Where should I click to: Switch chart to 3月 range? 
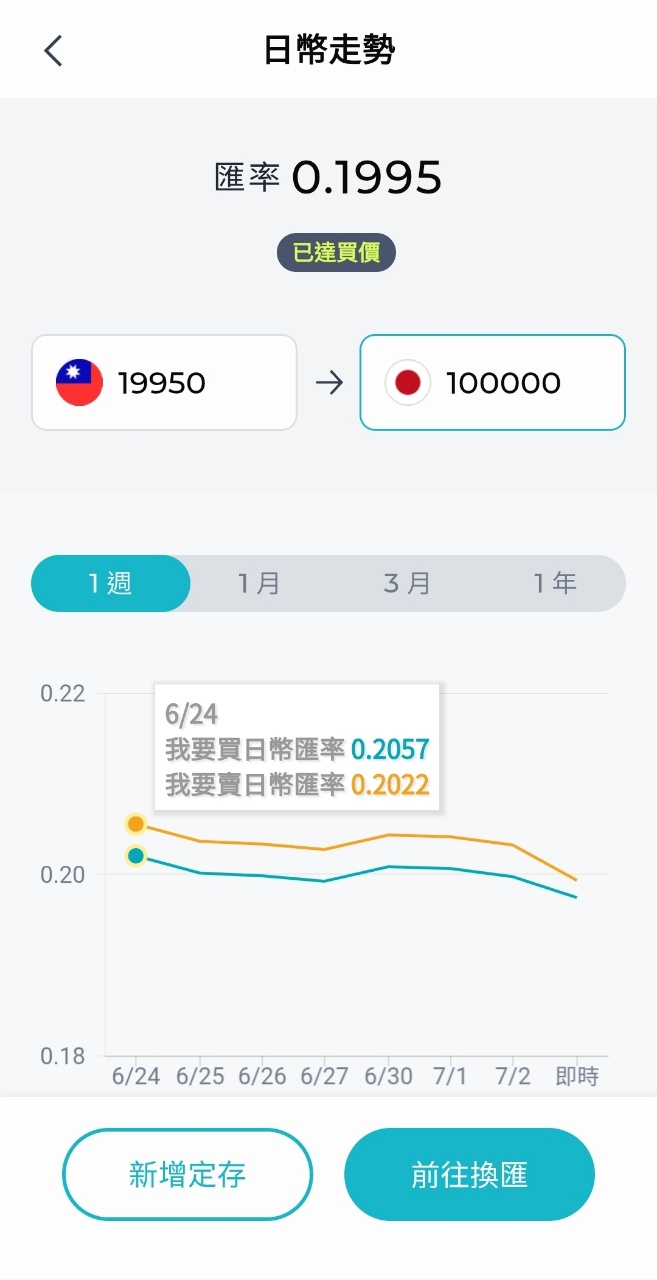tap(407, 583)
